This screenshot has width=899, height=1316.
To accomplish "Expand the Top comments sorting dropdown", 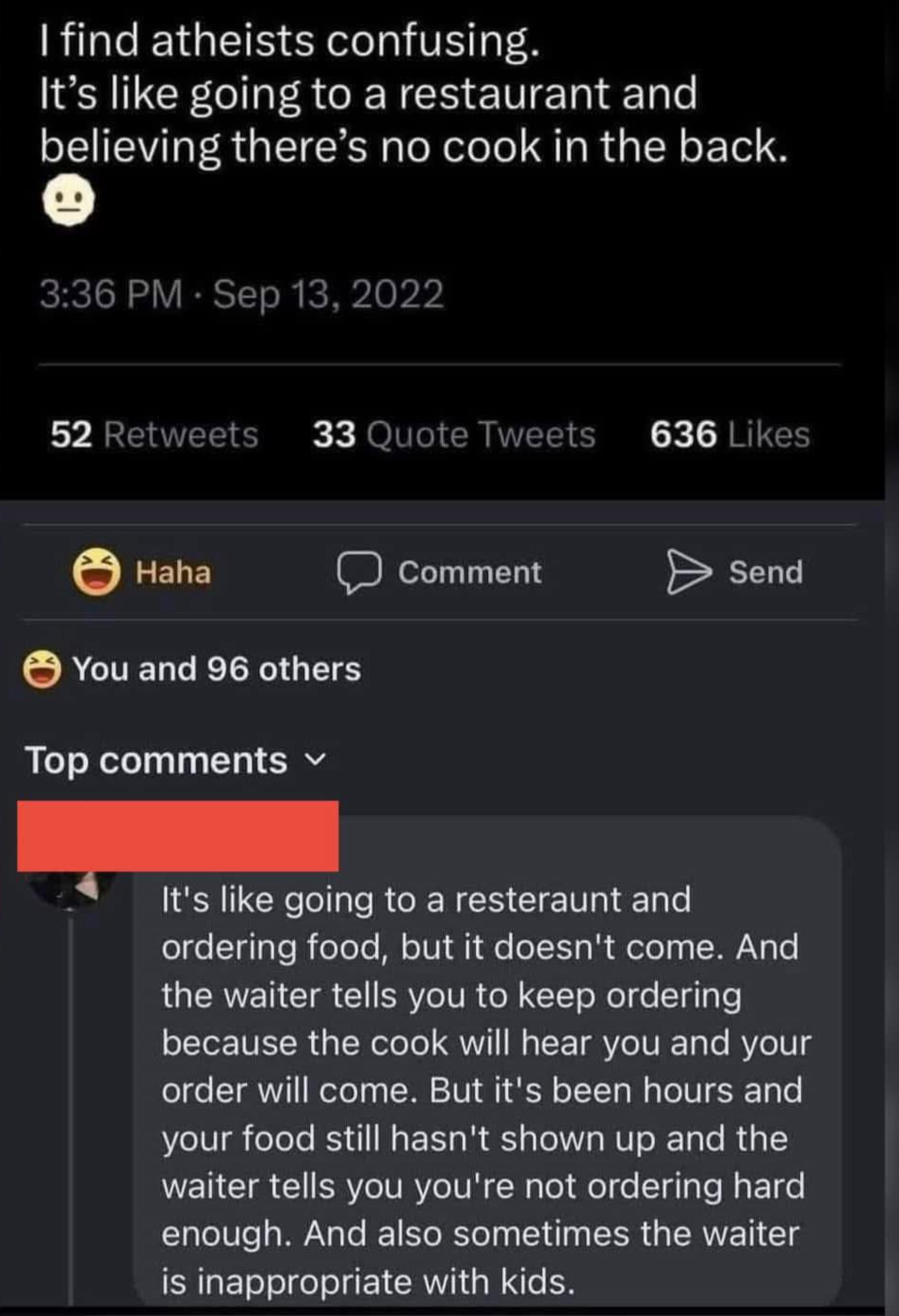I will [x=175, y=760].
